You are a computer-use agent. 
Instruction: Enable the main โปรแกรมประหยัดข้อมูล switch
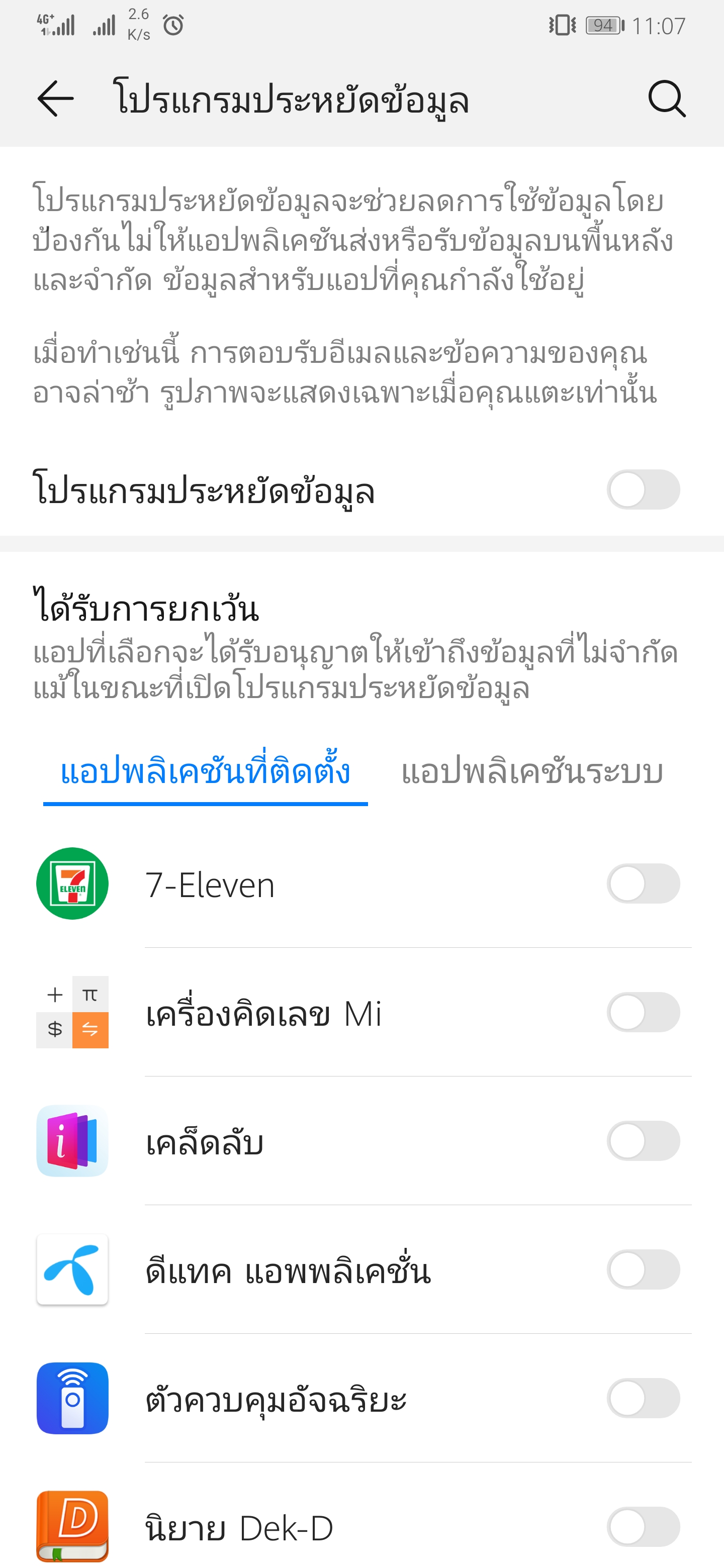643,489
